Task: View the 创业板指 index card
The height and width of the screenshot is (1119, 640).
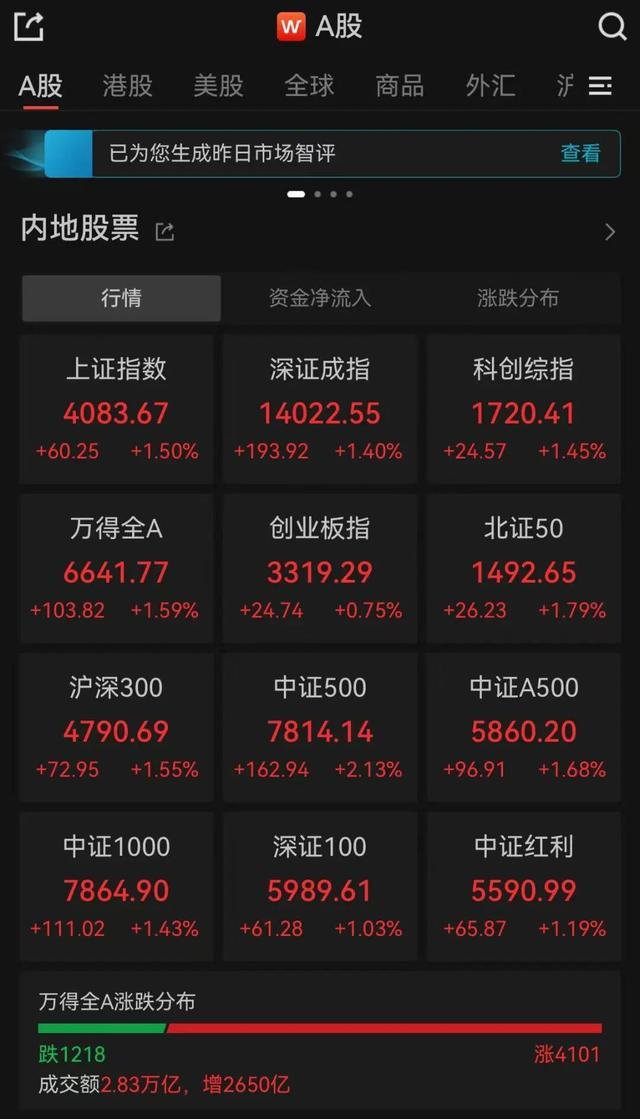Action: (x=320, y=568)
